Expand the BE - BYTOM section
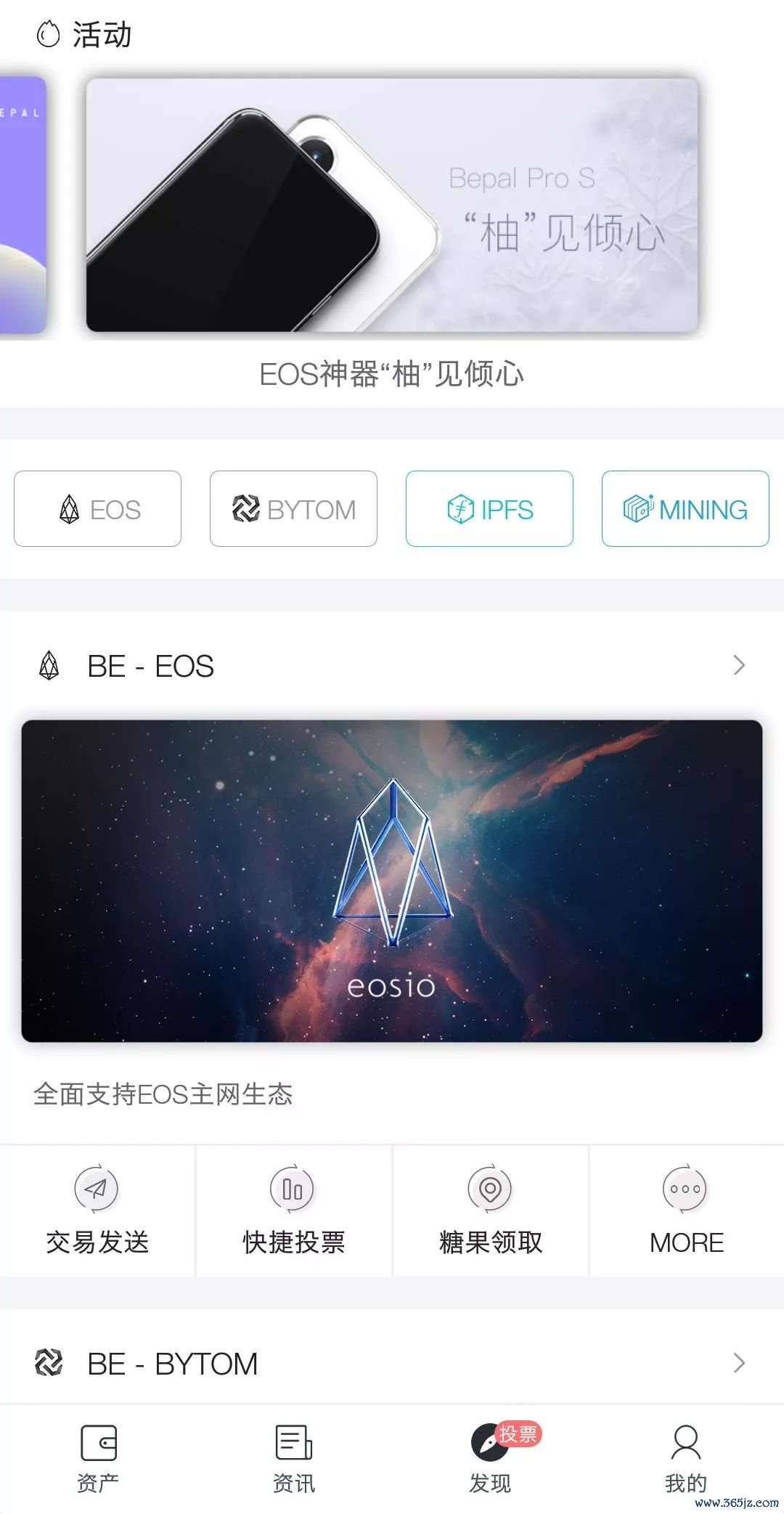 tap(738, 1363)
